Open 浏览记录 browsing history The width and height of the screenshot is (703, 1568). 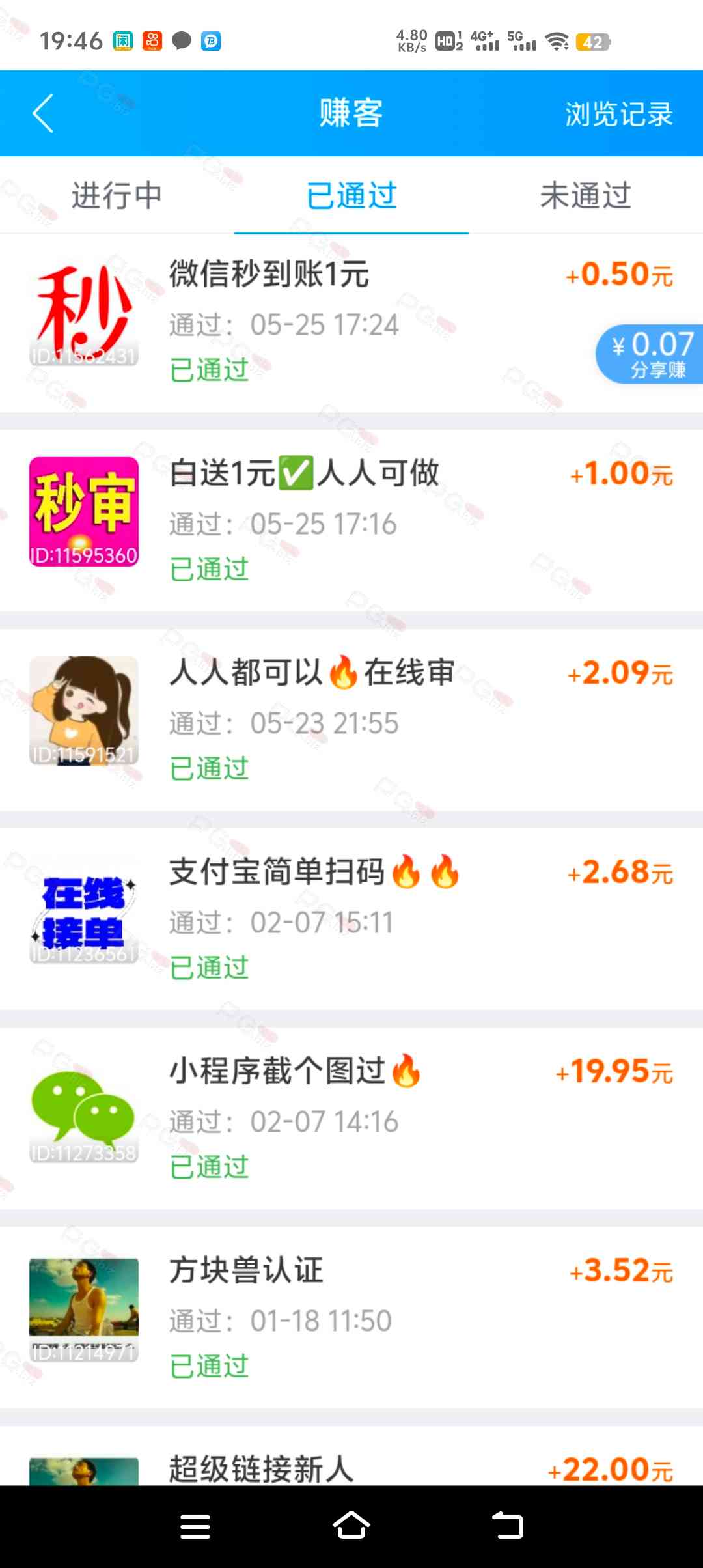click(618, 114)
